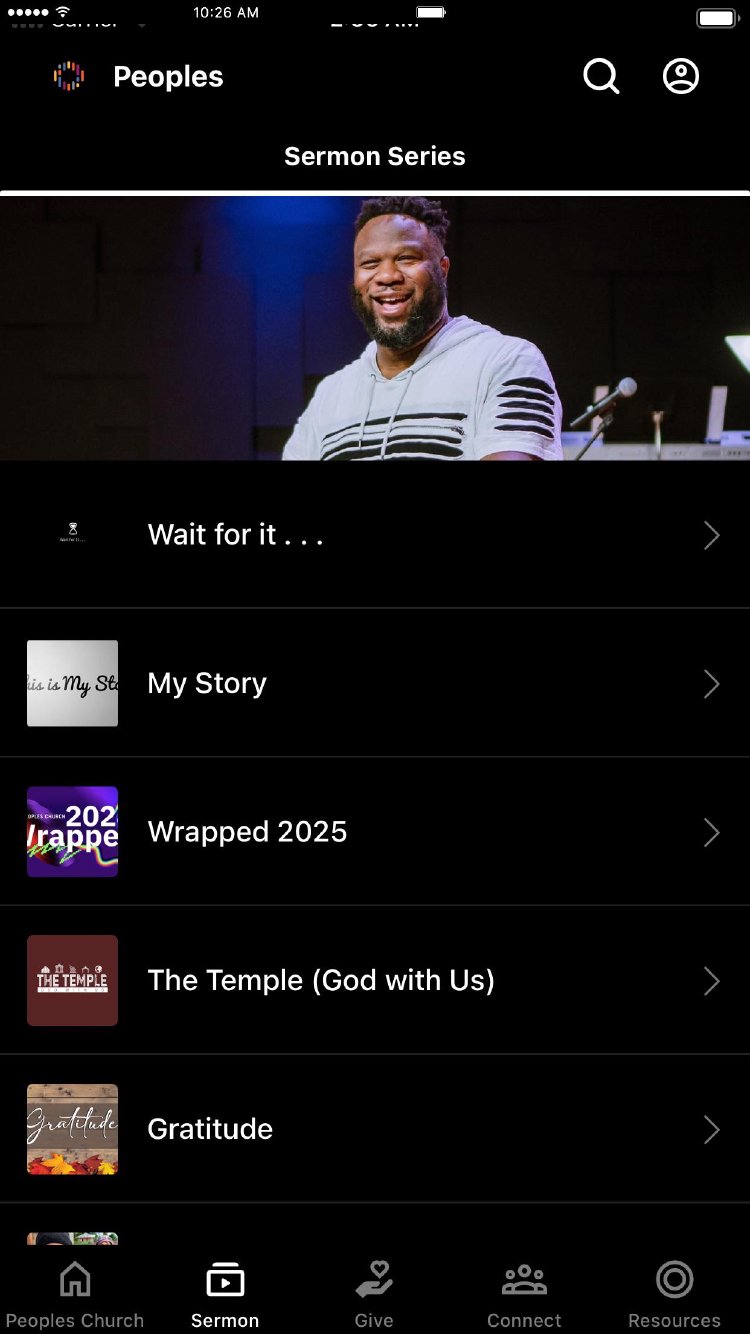
Task: Open the Resources tab
Action: (x=674, y=1294)
